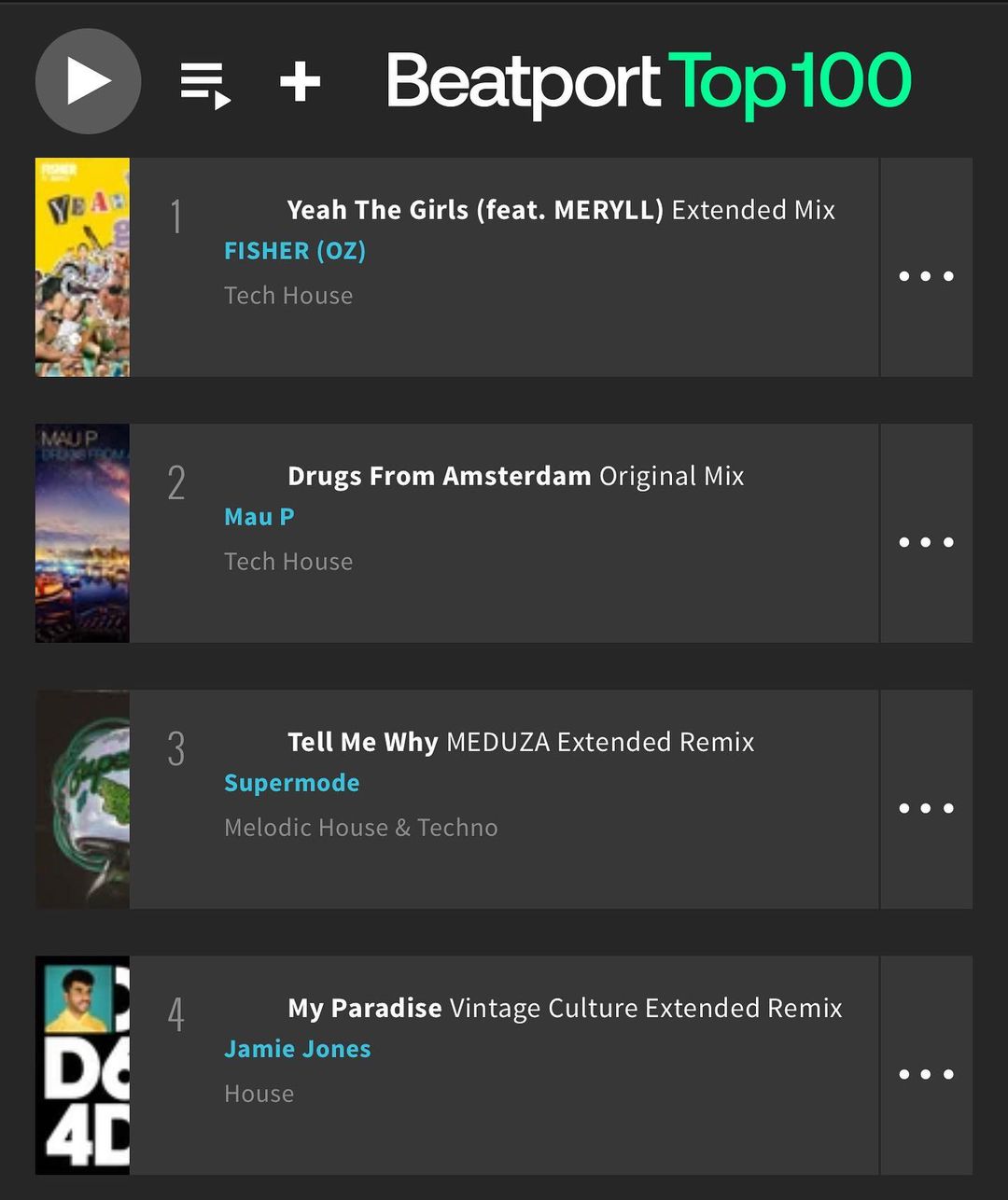1008x1200 pixels.
Task: Open artist FISHER (OZ)
Action: pyautogui.click(x=295, y=251)
